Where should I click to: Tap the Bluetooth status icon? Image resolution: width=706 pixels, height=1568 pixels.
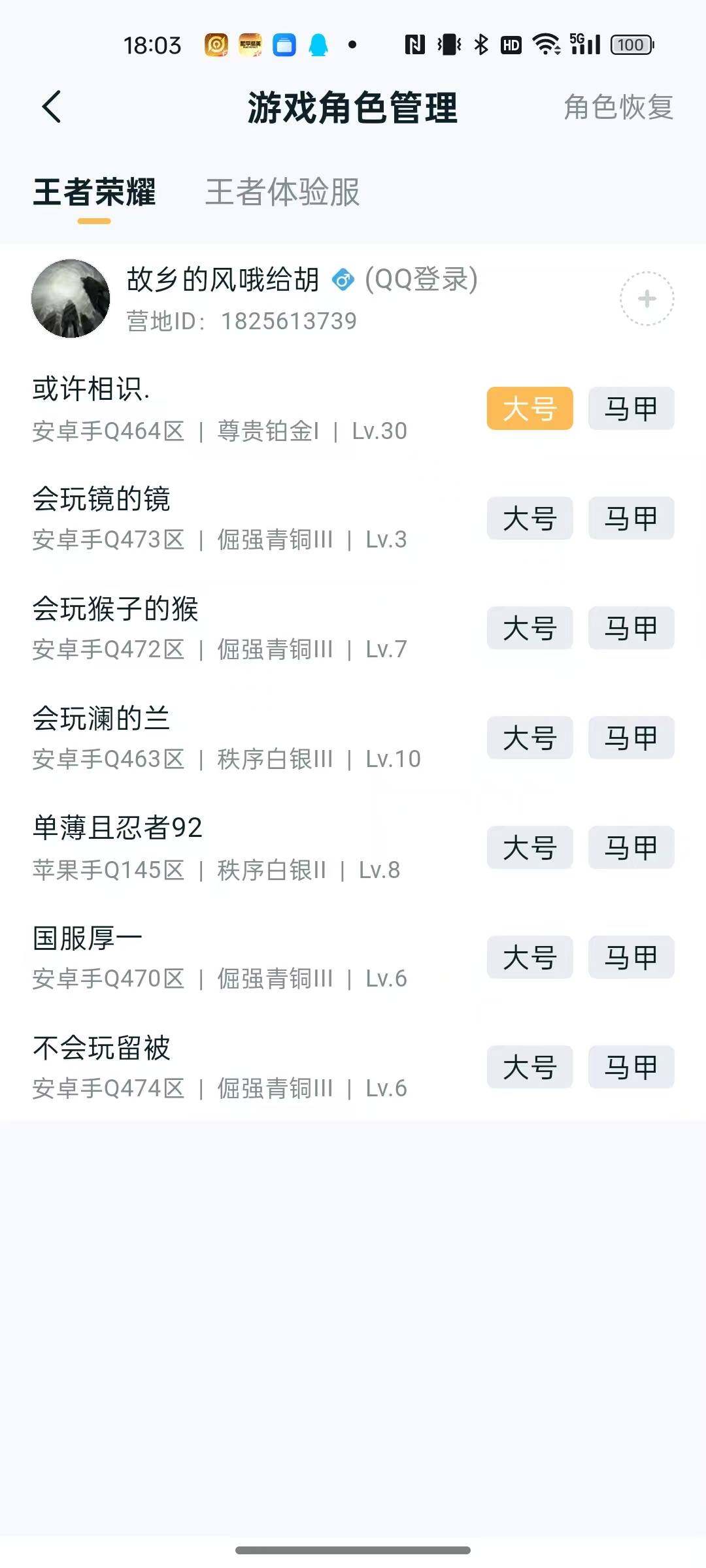pyautogui.click(x=482, y=44)
